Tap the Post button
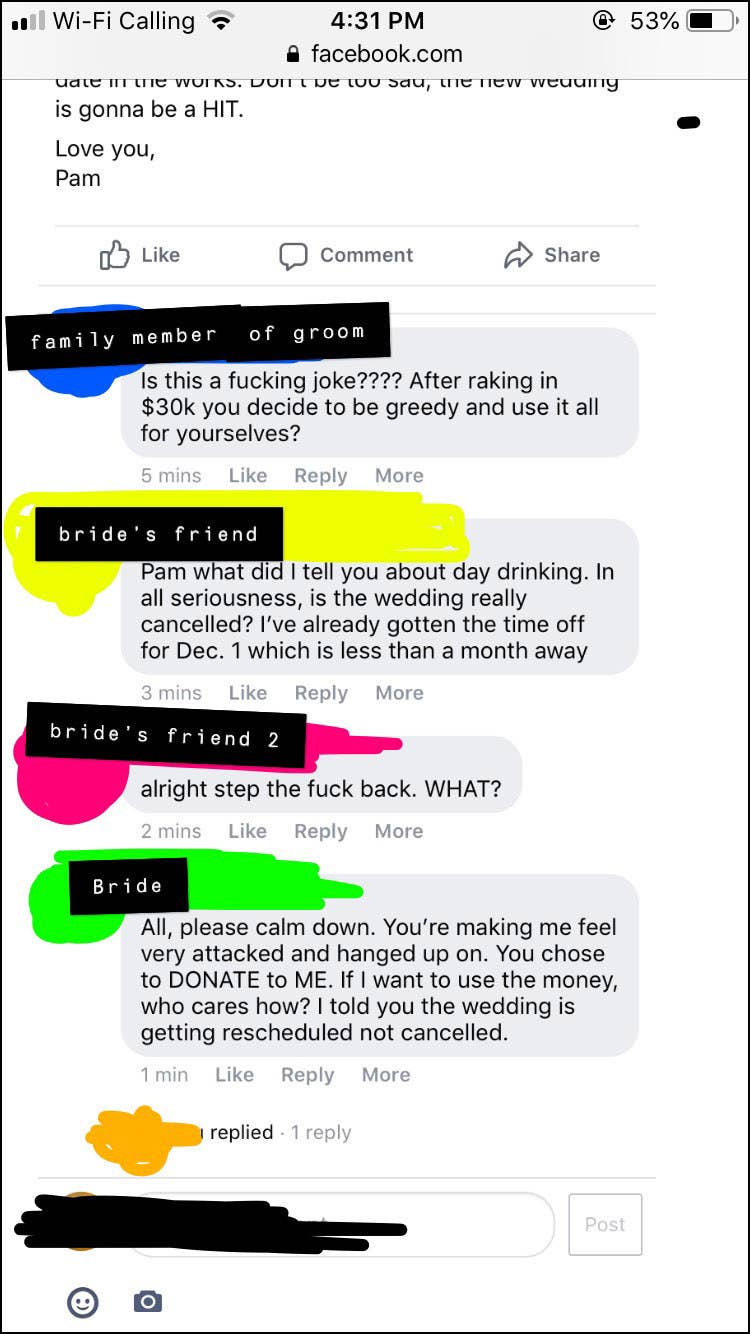The image size is (750, 1334). [605, 1224]
